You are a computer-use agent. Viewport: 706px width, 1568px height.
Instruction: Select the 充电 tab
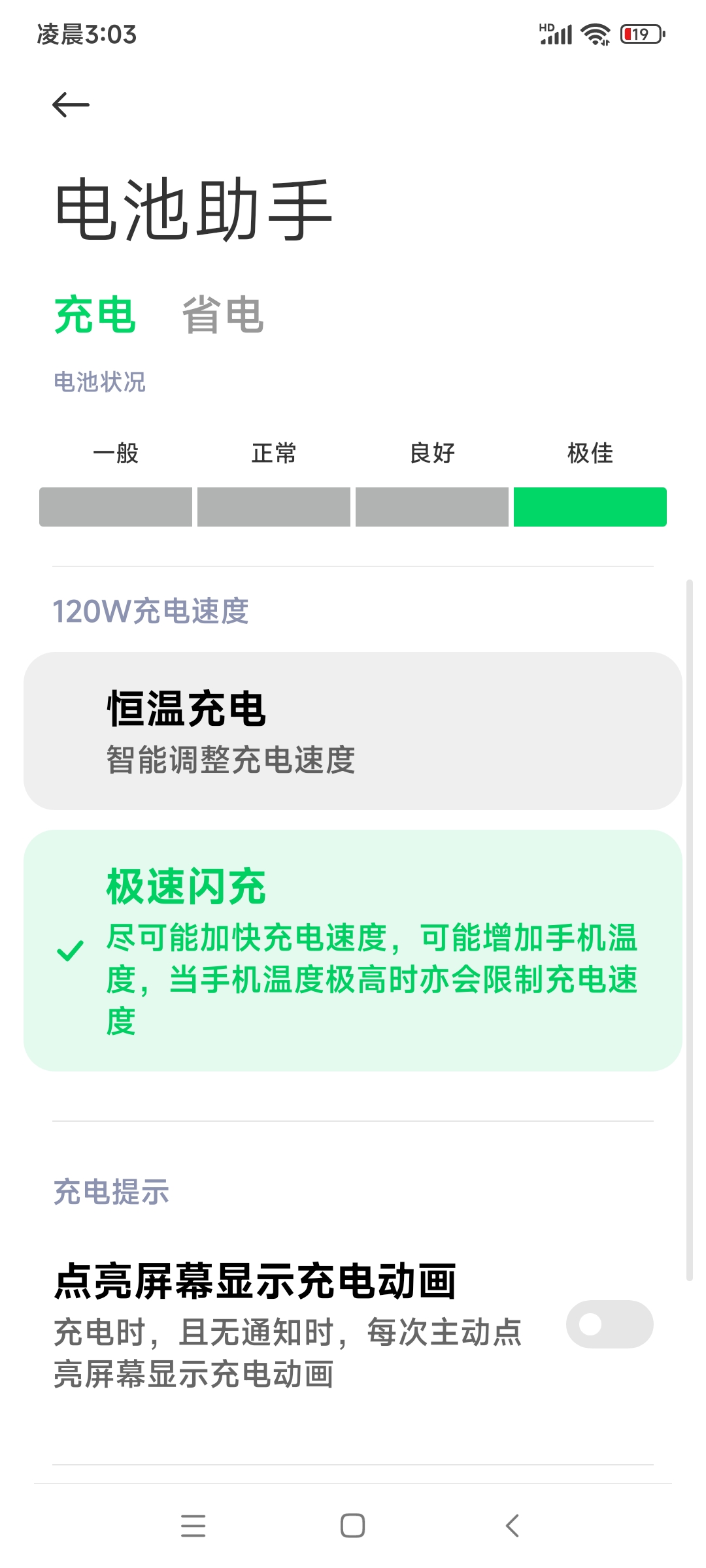(95, 315)
